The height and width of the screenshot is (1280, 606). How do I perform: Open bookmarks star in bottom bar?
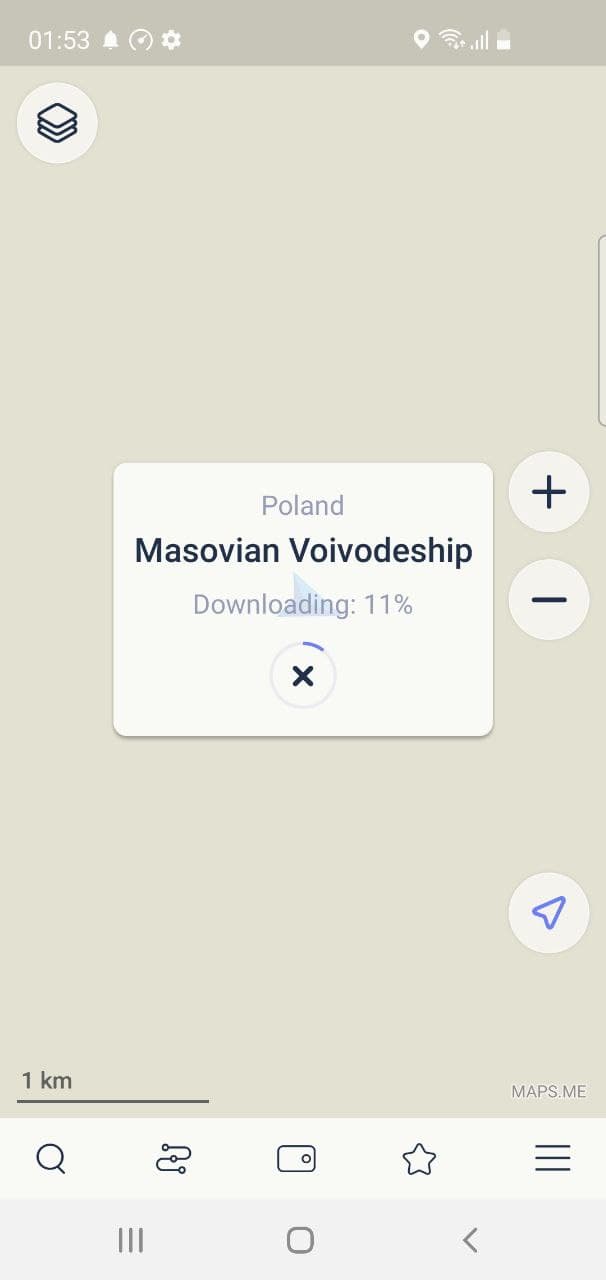click(419, 1159)
